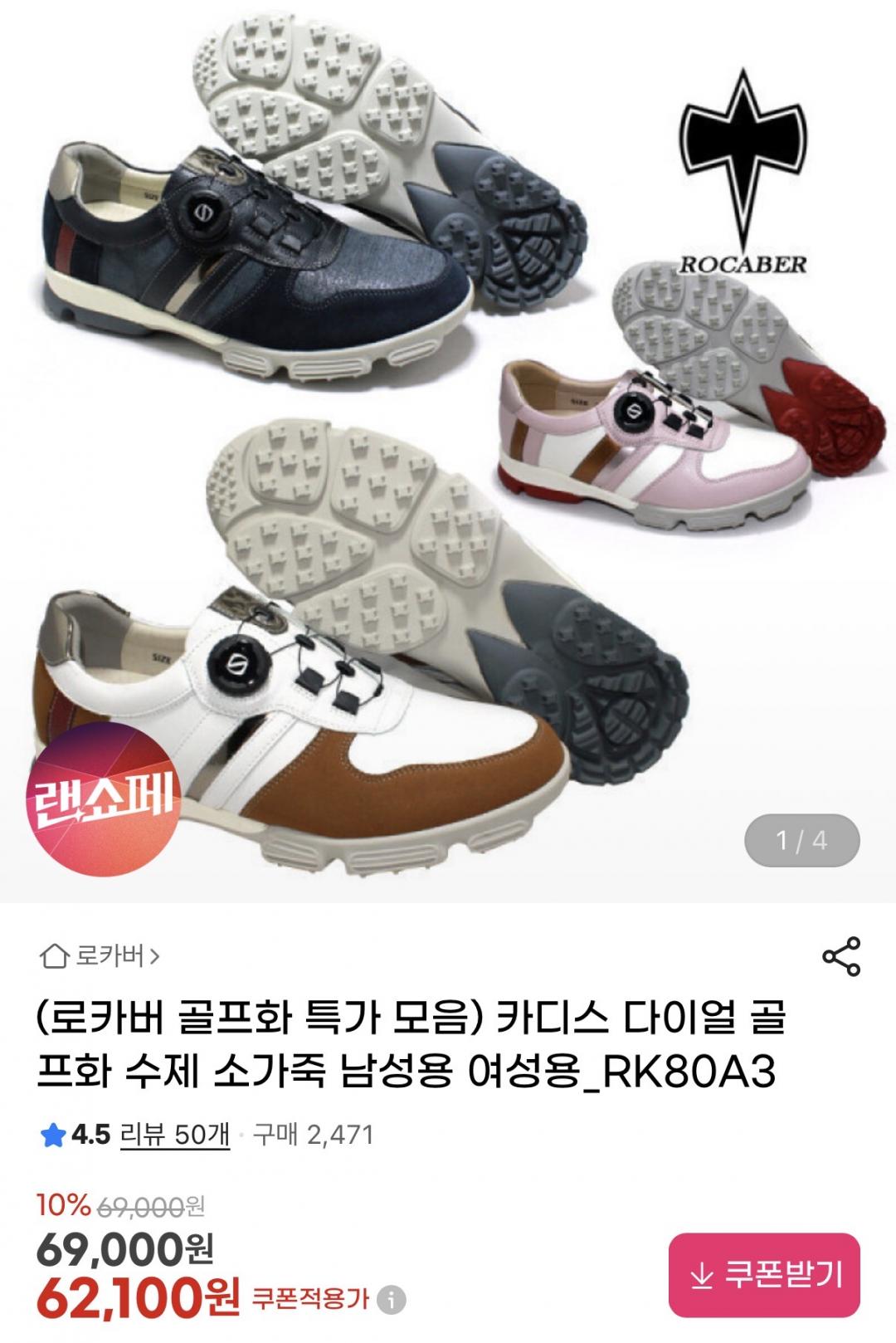
Task: Tap the 쿠폰받기 coupon button
Action: pos(764,1275)
